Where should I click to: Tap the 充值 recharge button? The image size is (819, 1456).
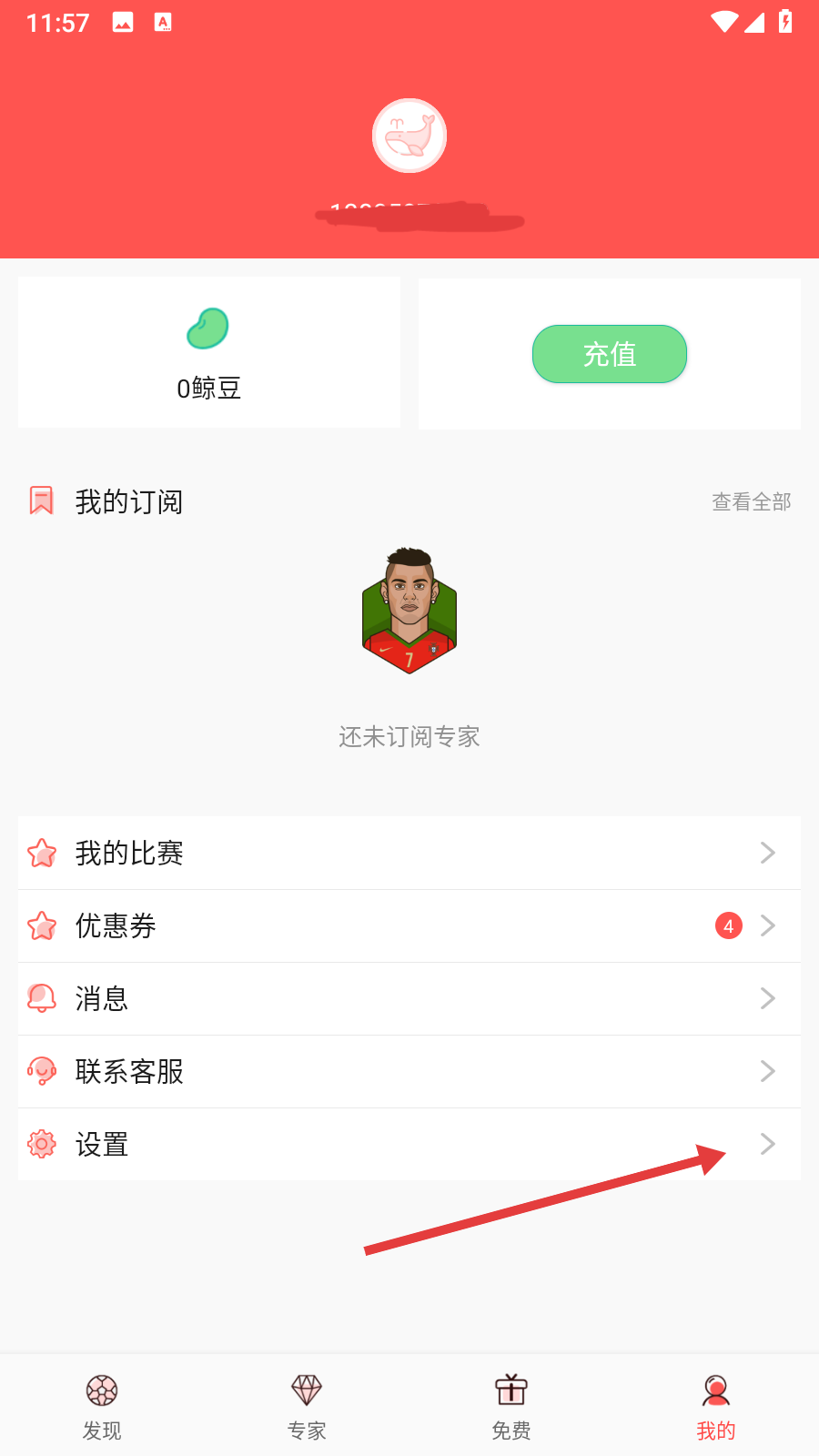[x=609, y=354]
